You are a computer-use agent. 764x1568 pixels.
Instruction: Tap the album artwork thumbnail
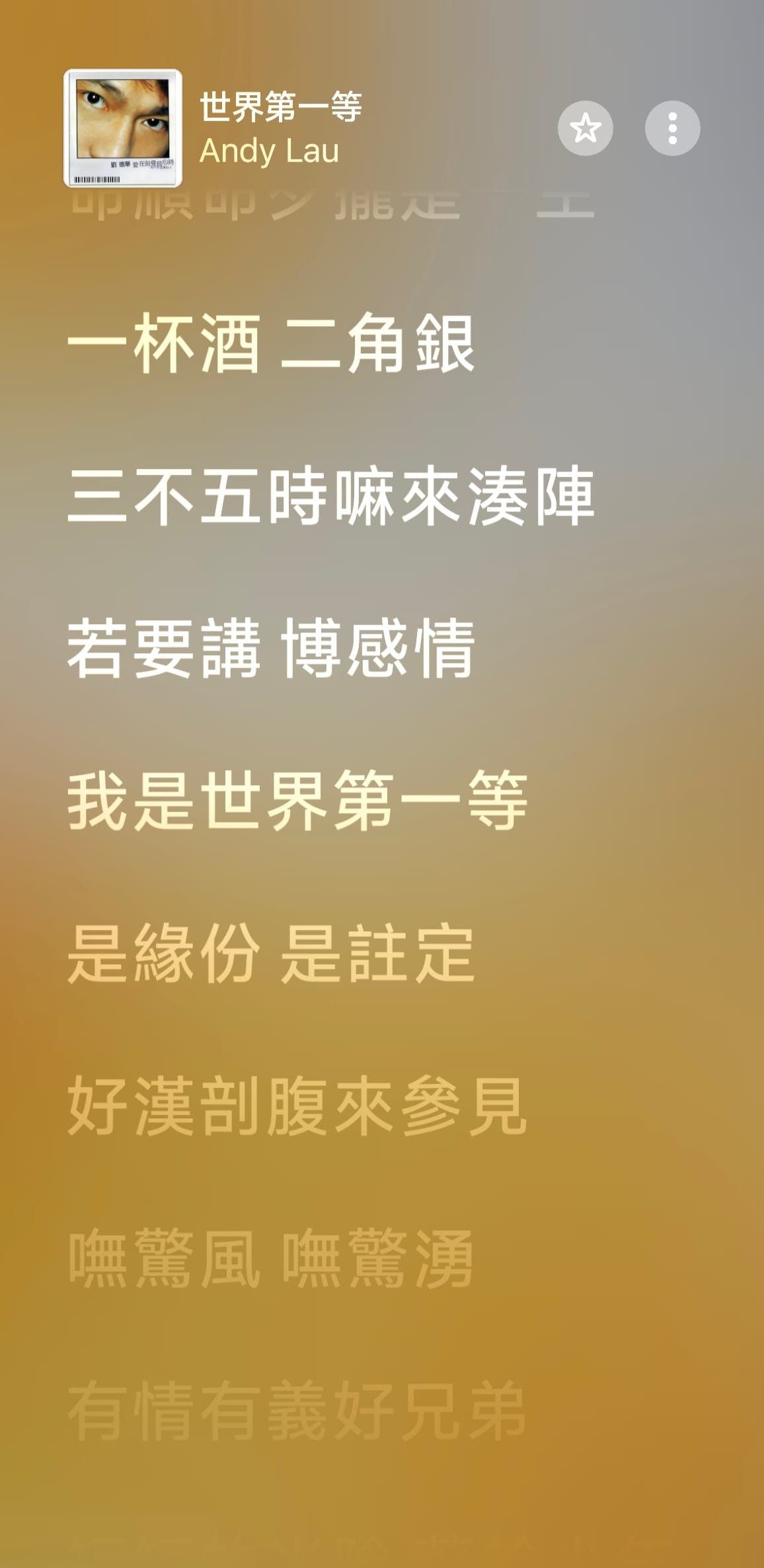[123, 128]
